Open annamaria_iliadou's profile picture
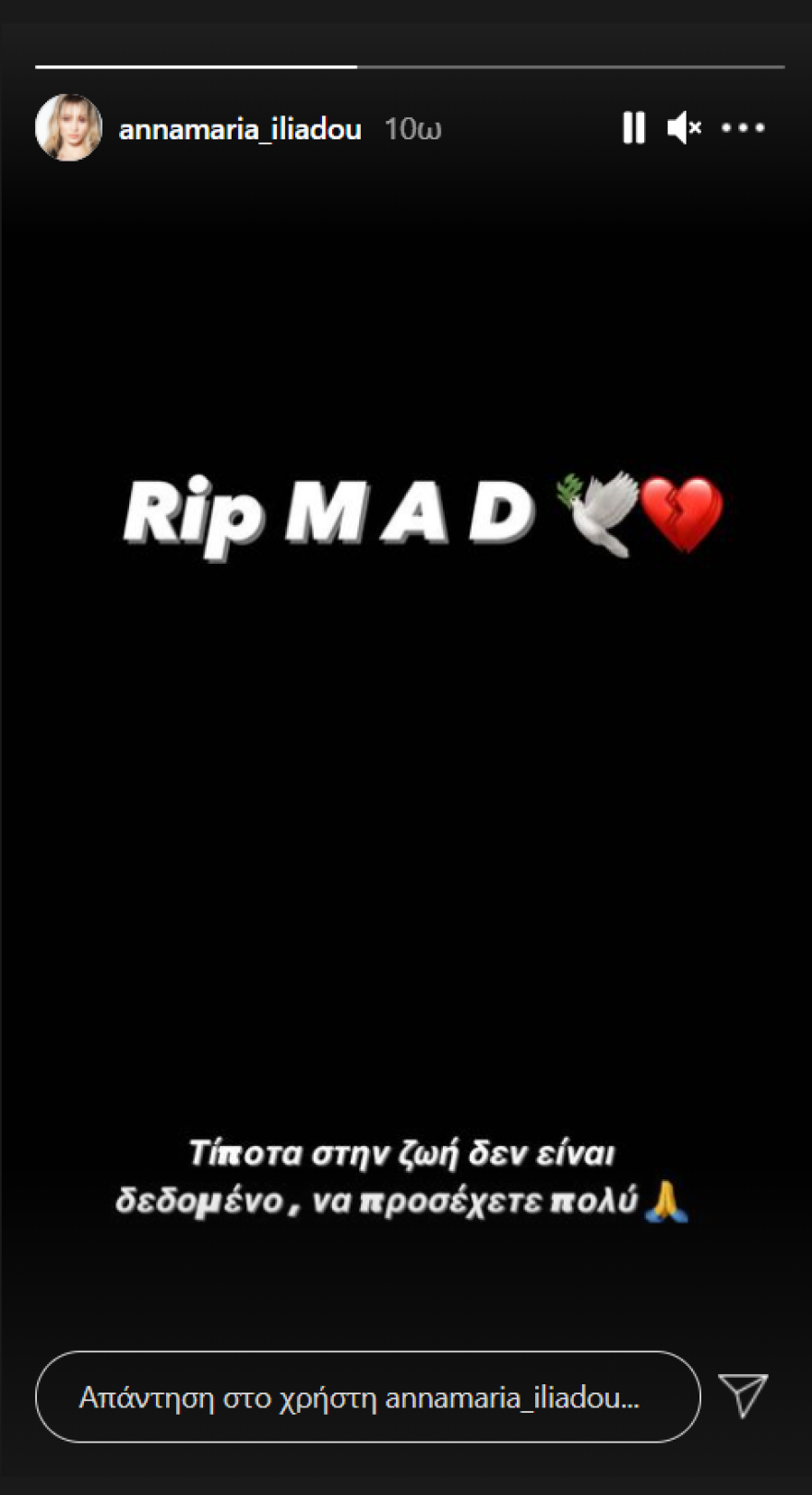Screen dimensions: 812x1495 (68, 127)
